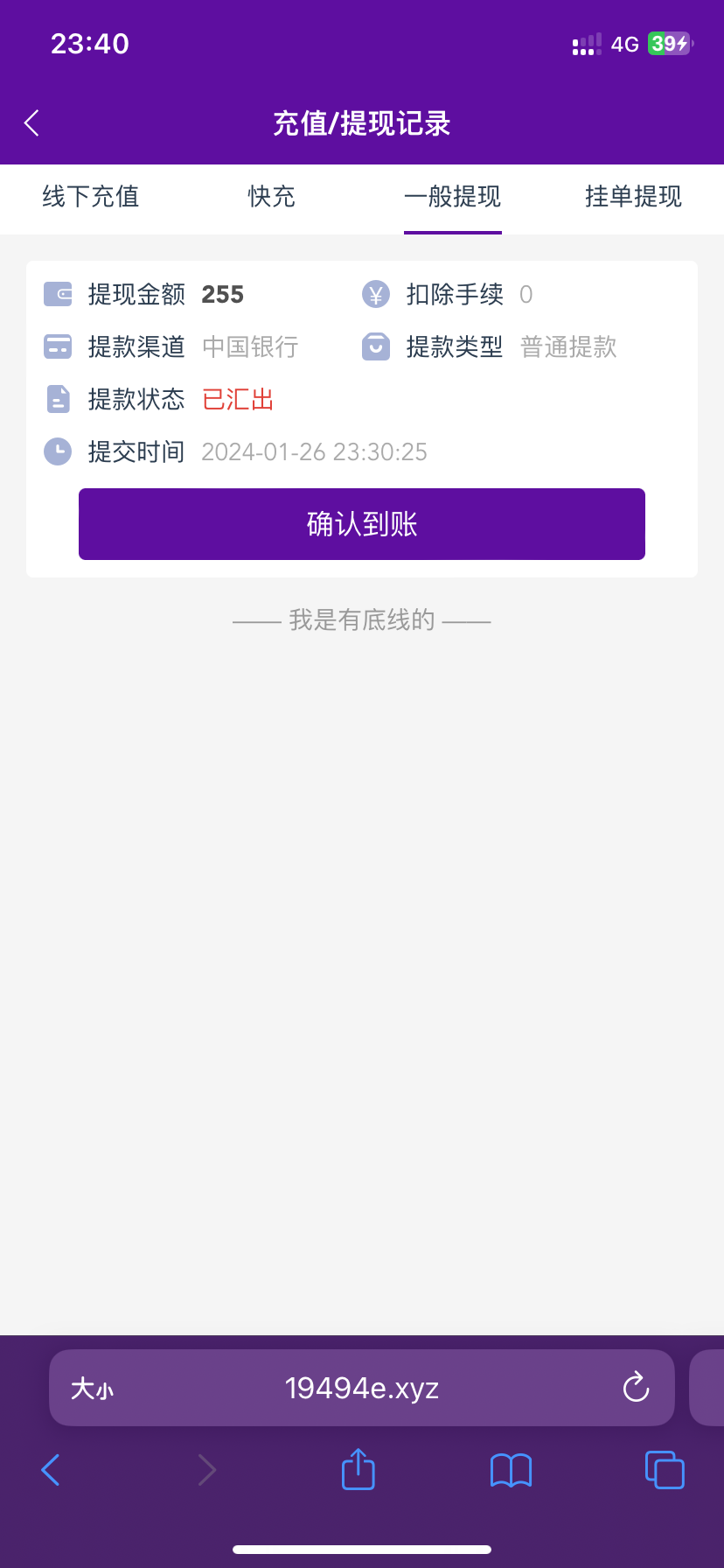Switch to the 挂单提现 tab
Screen dimensions: 724x1568
pyautogui.click(x=633, y=197)
